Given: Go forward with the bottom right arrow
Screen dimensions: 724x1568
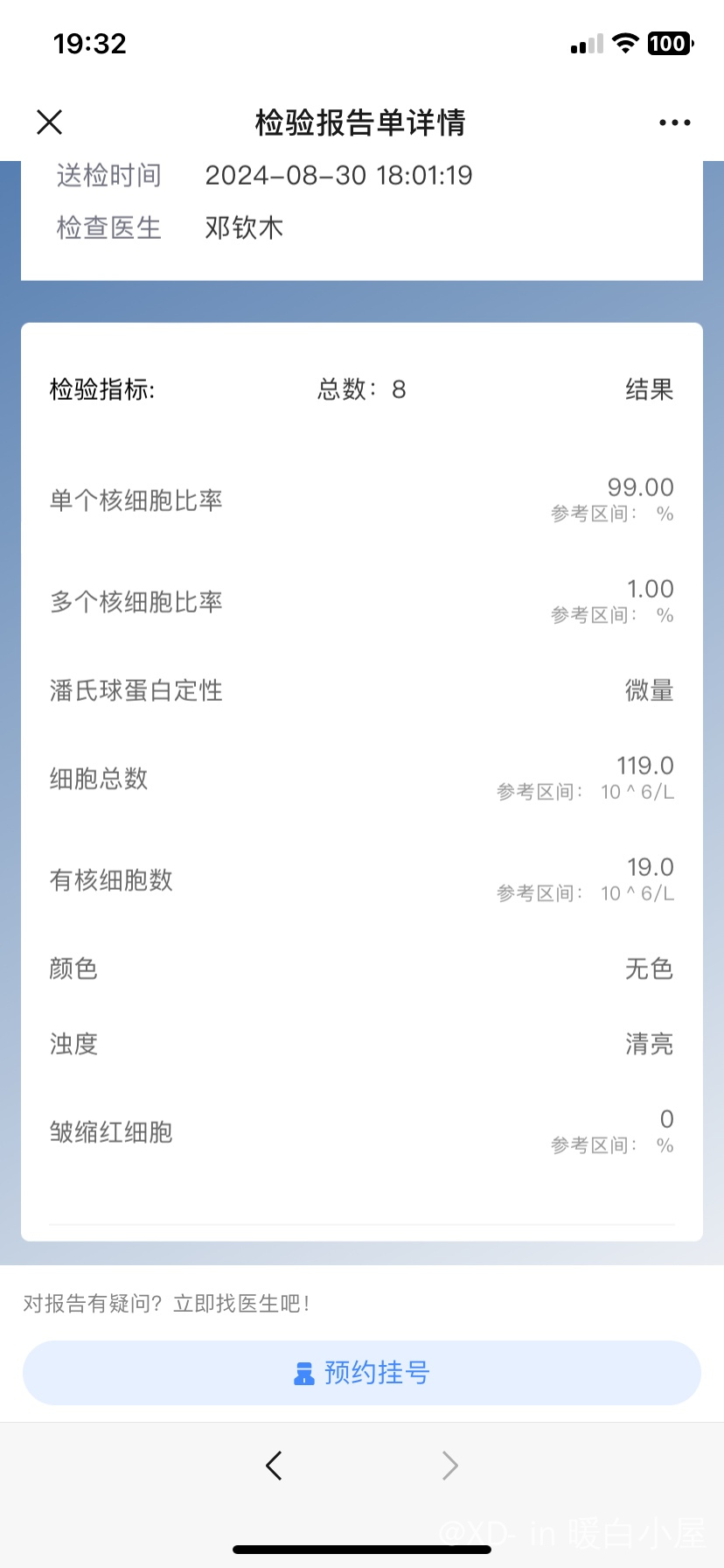Looking at the screenshot, I should [450, 1465].
